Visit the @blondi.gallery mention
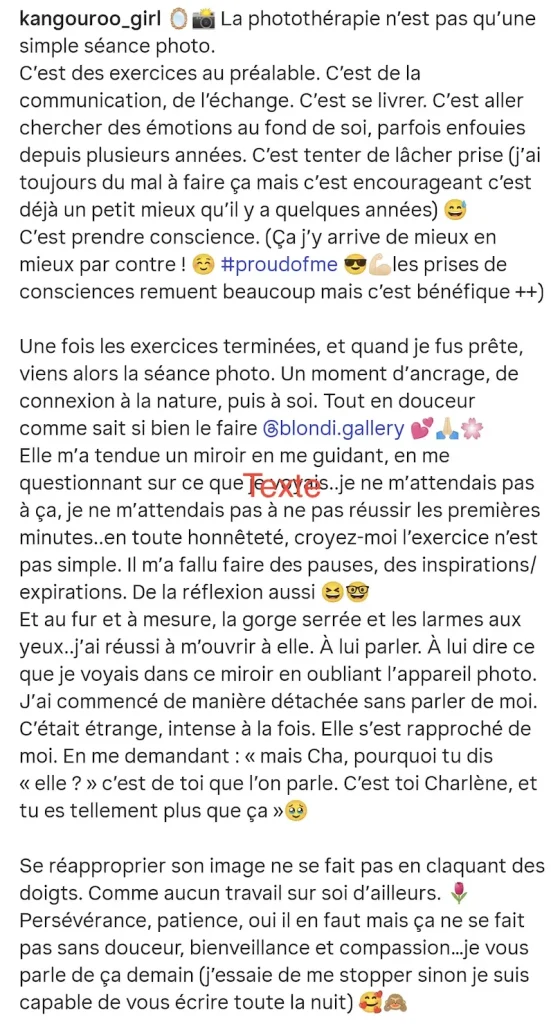This screenshot has height=1024, width=551. (x=333, y=428)
